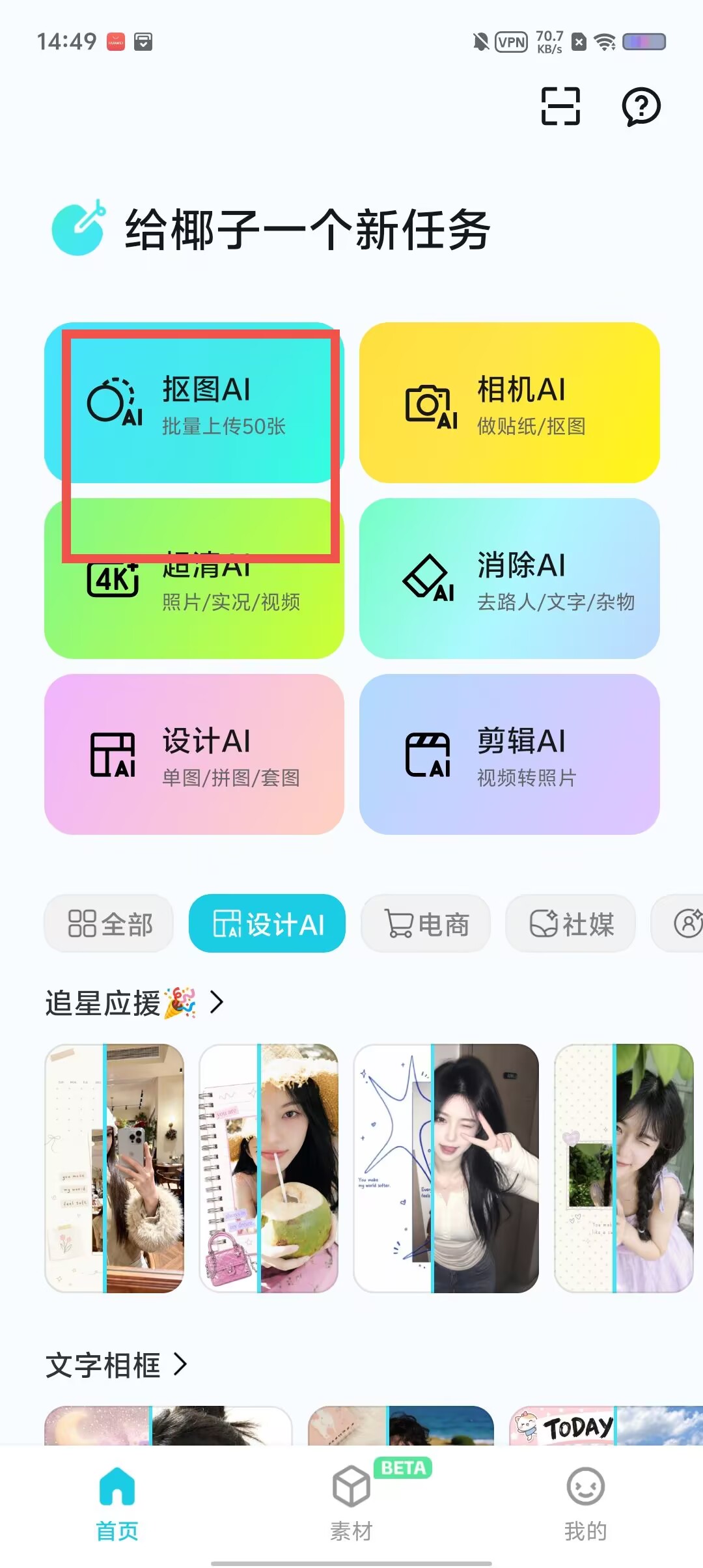Select the 电商 filter chip

click(x=426, y=923)
